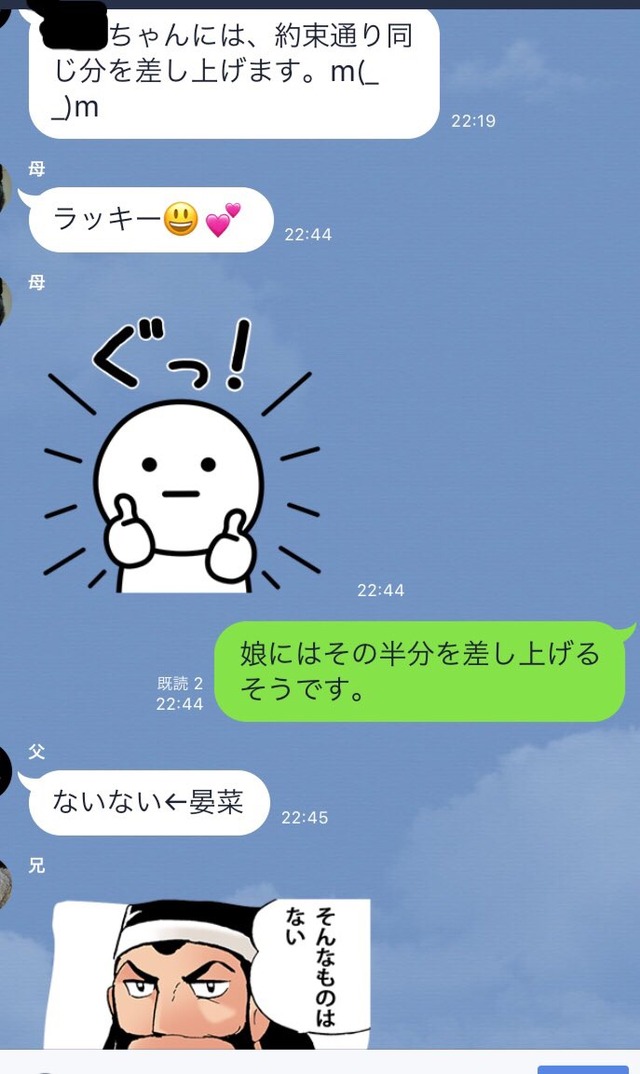
Task: Tap the blue send button at bottom
Action: 582,1069
